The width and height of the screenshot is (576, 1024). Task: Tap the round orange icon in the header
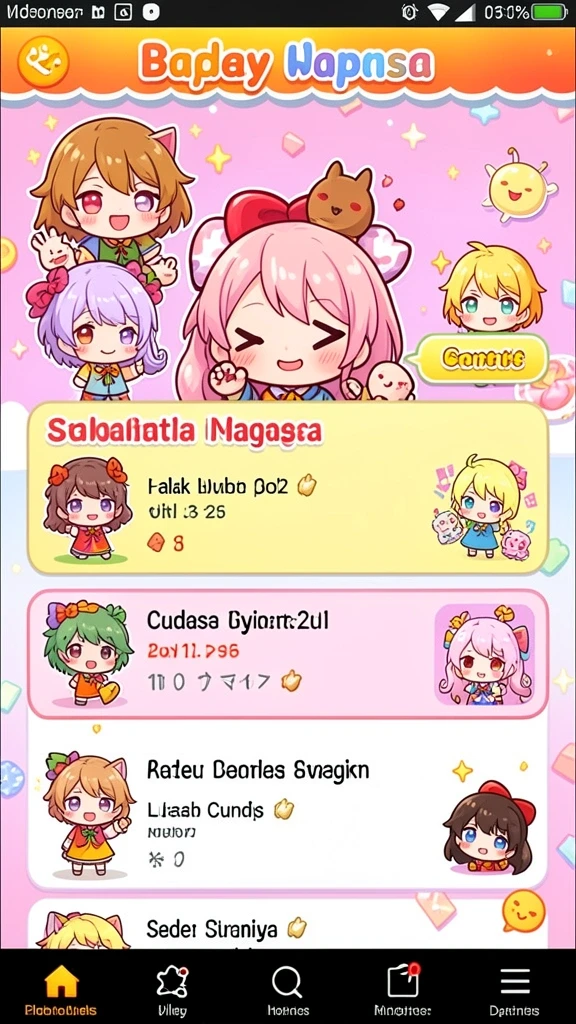[43, 62]
